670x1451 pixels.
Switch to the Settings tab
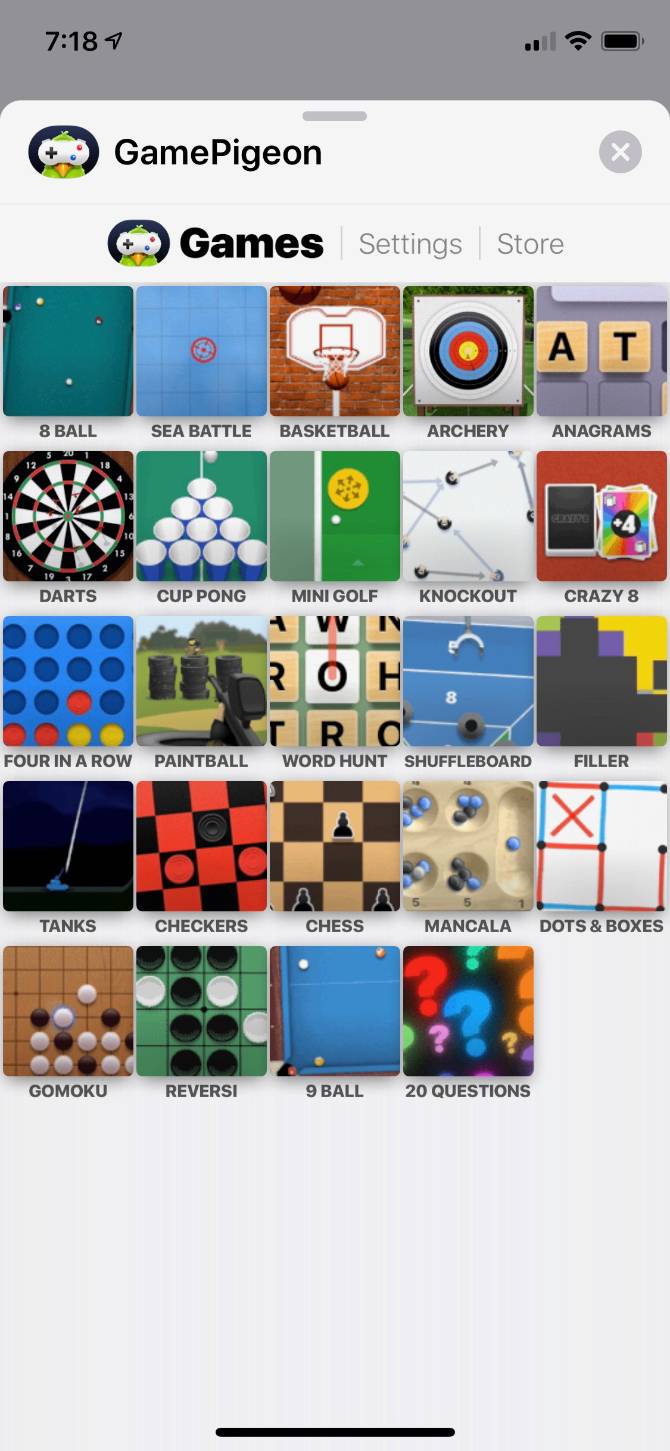(x=410, y=244)
